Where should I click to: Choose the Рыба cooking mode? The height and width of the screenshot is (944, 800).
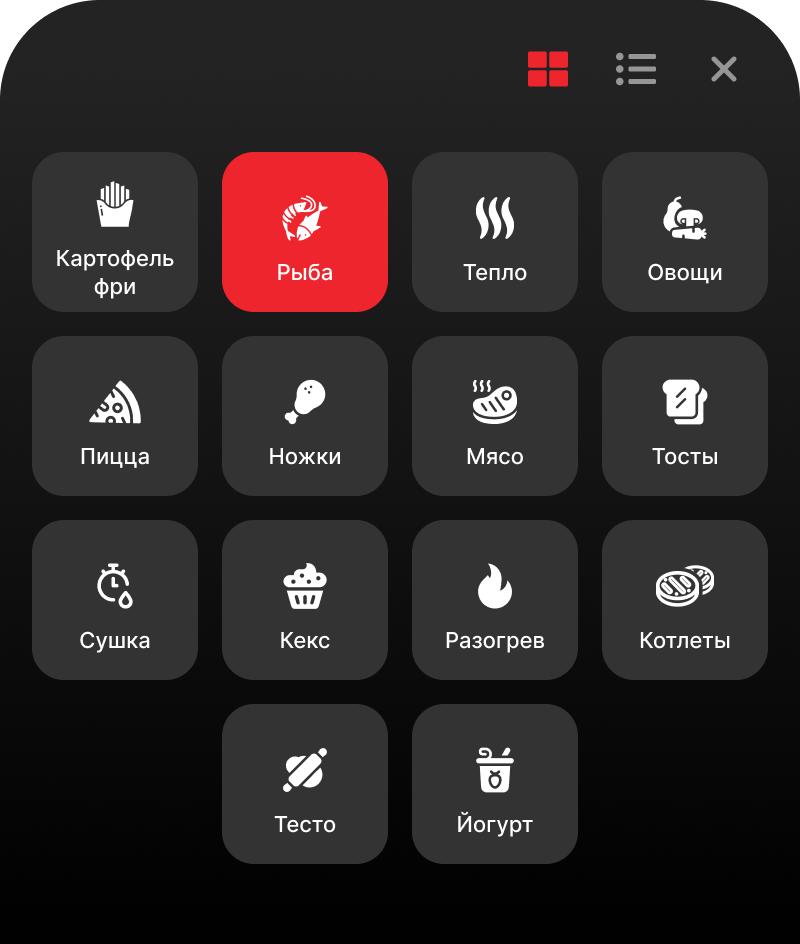pos(305,232)
